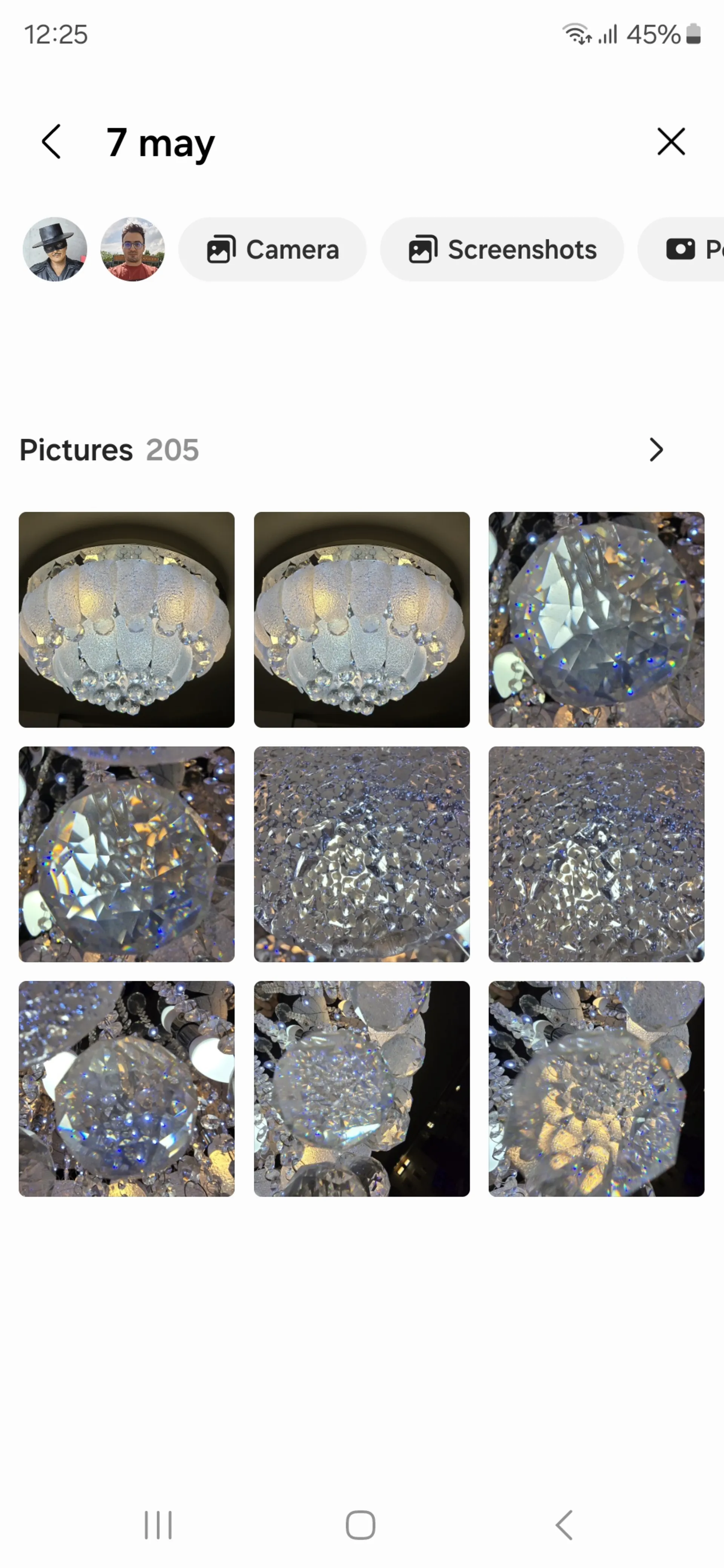
Task: Clear the search with the X icon
Action: coord(671,142)
